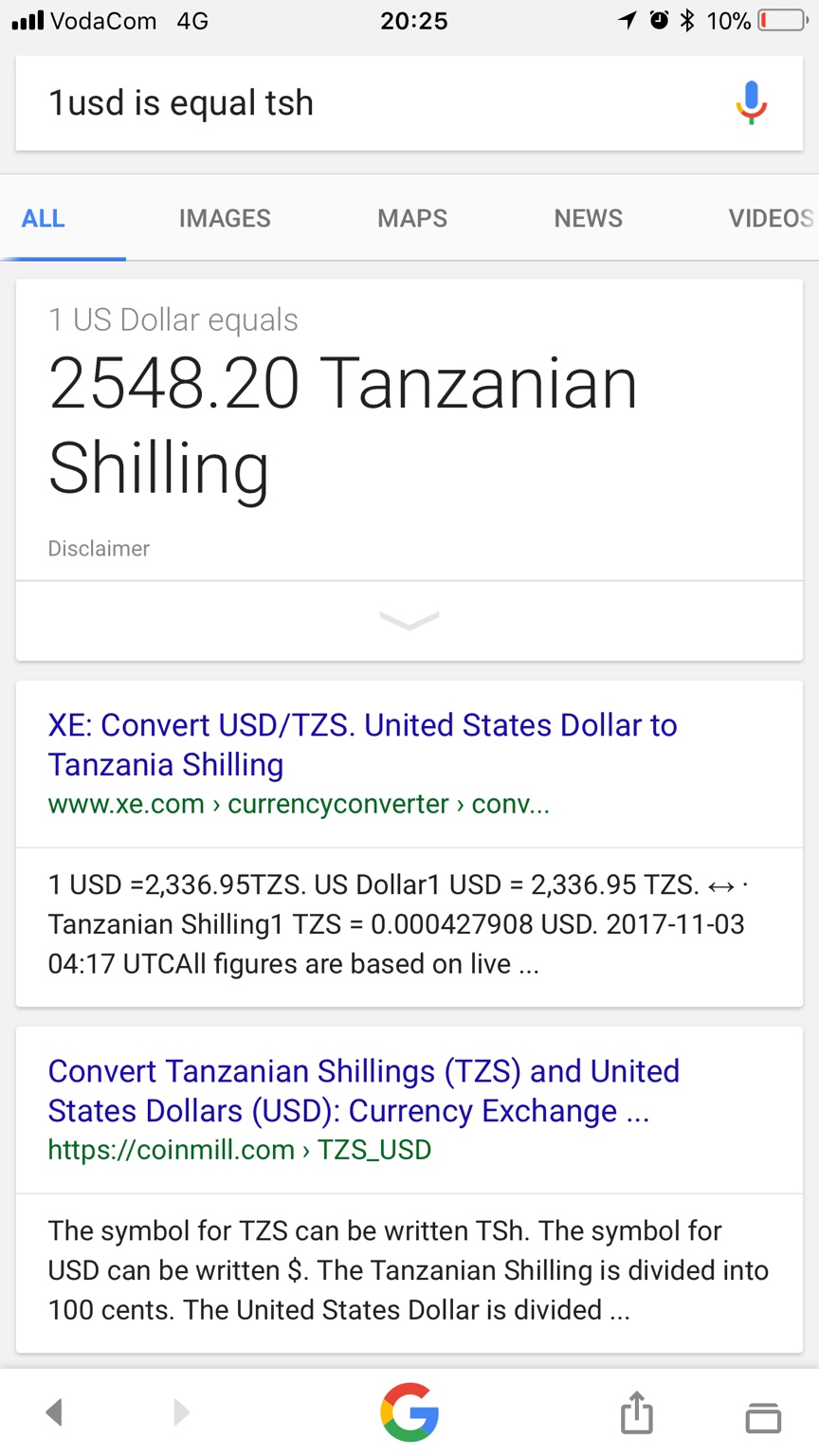Go back to the previous page
The height and width of the screenshot is (1456, 819).
pos(55,1412)
